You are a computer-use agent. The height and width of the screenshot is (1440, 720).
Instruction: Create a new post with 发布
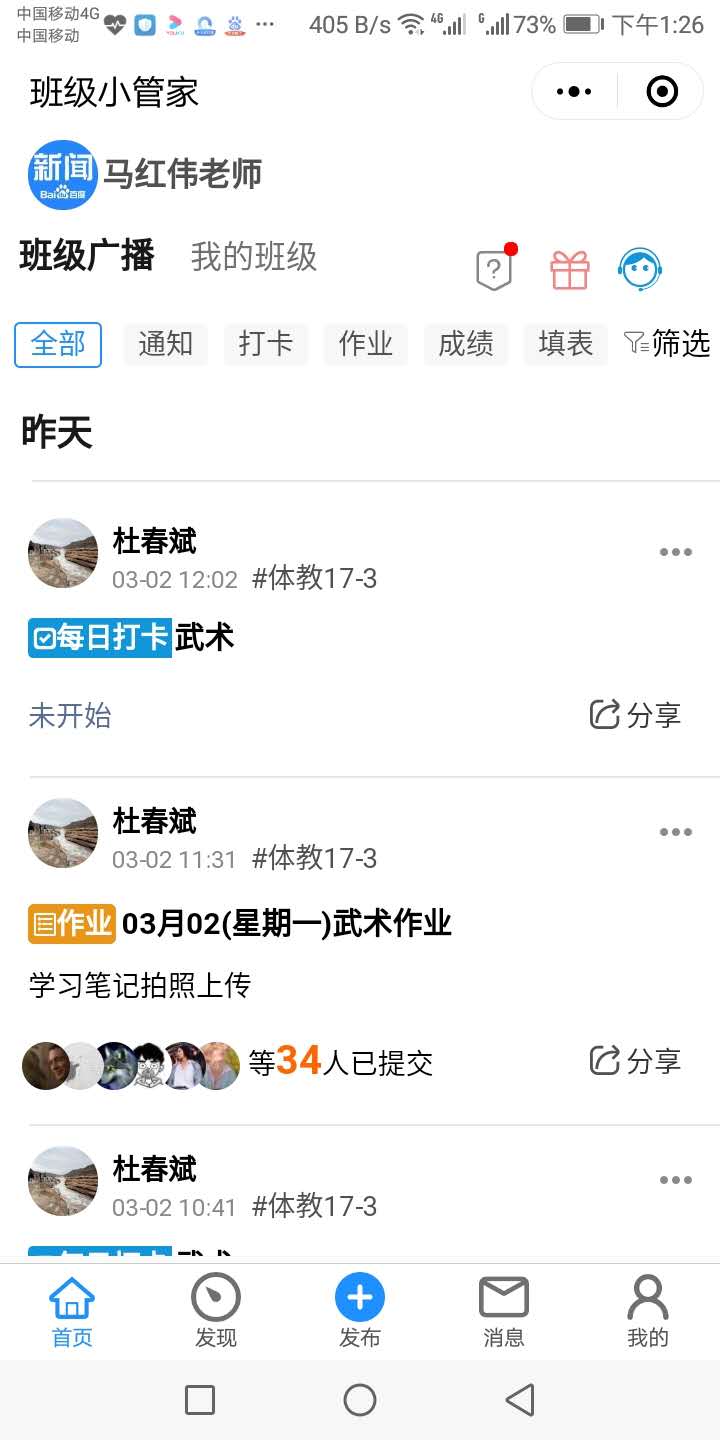[x=360, y=1311]
